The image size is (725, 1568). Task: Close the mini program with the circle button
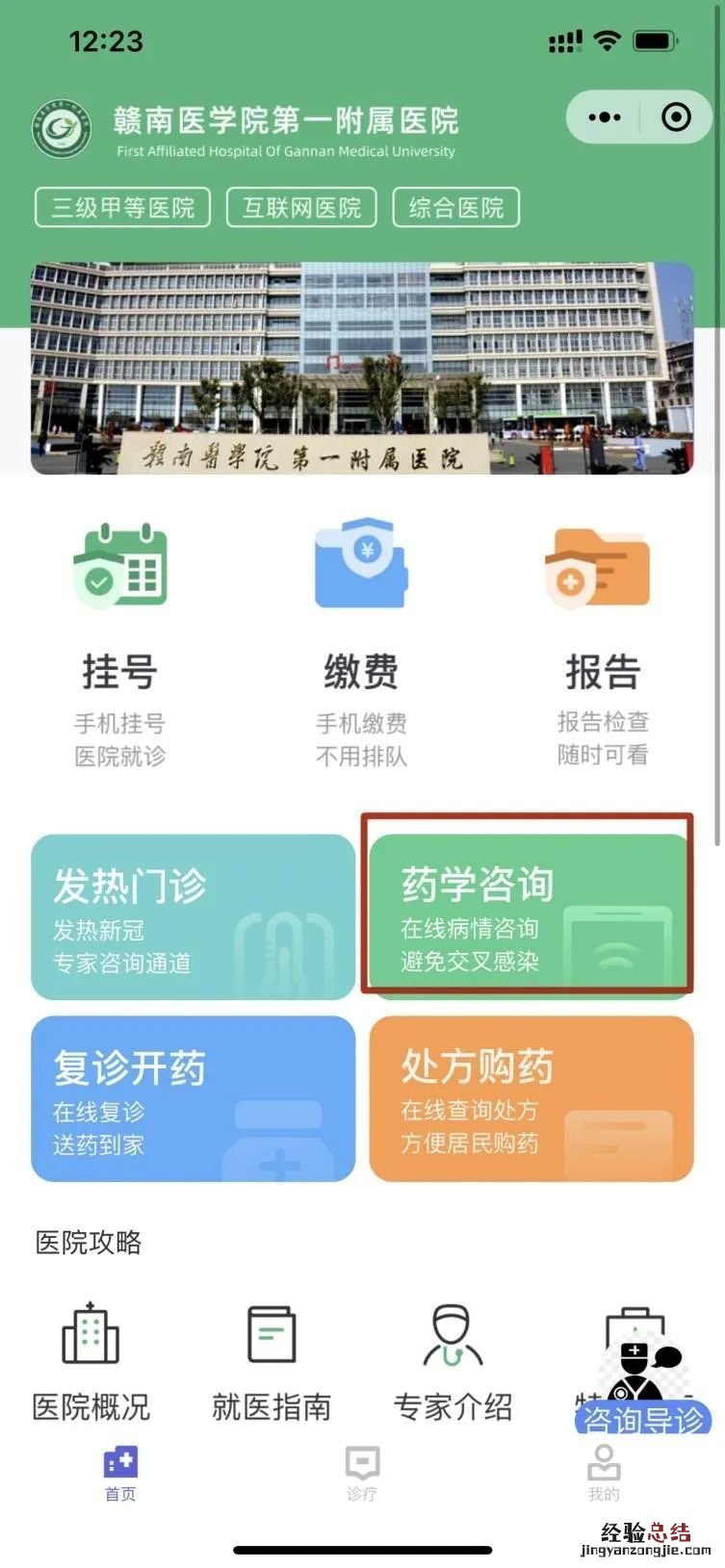tap(676, 117)
